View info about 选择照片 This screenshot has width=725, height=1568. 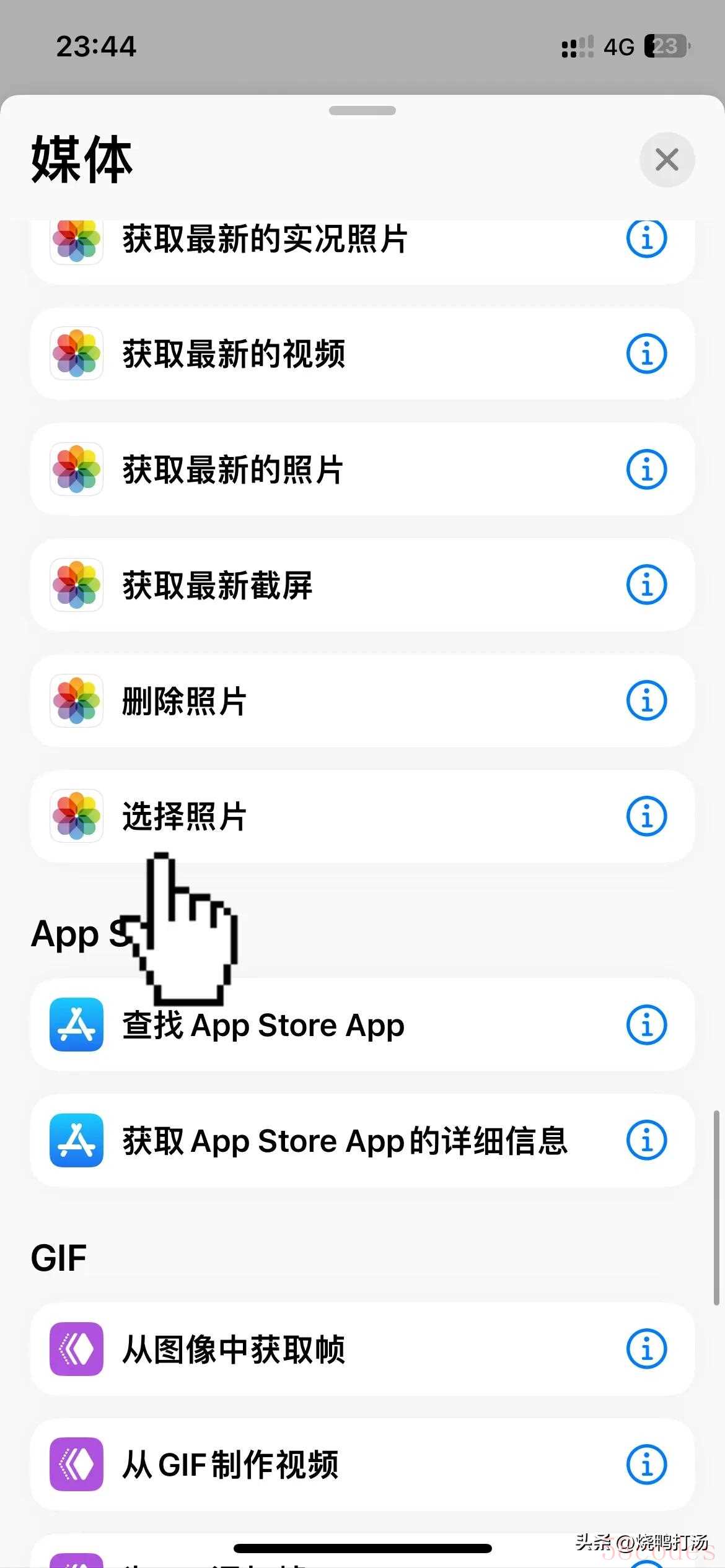point(646,816)
